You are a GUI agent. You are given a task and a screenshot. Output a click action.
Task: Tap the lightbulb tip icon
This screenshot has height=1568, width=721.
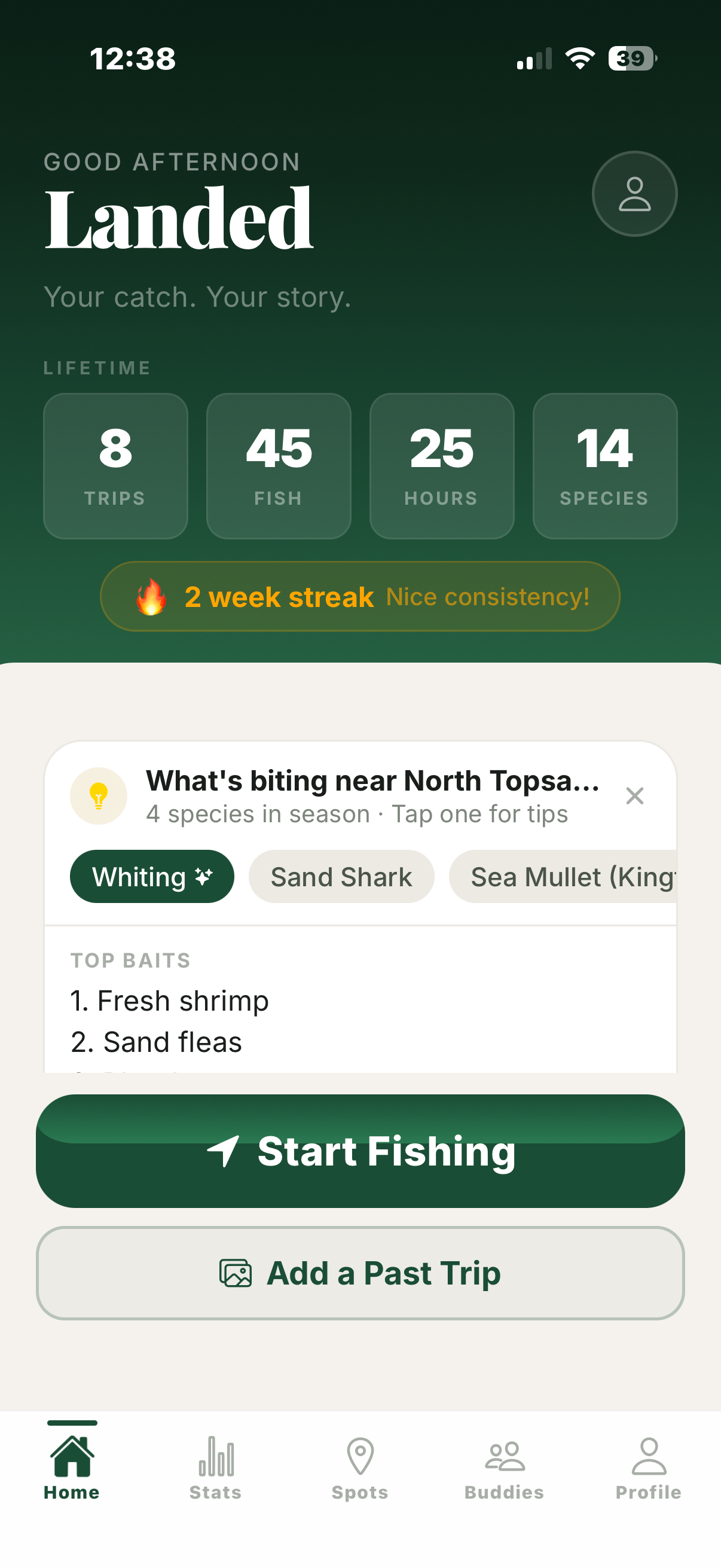(x=99, y=795)
